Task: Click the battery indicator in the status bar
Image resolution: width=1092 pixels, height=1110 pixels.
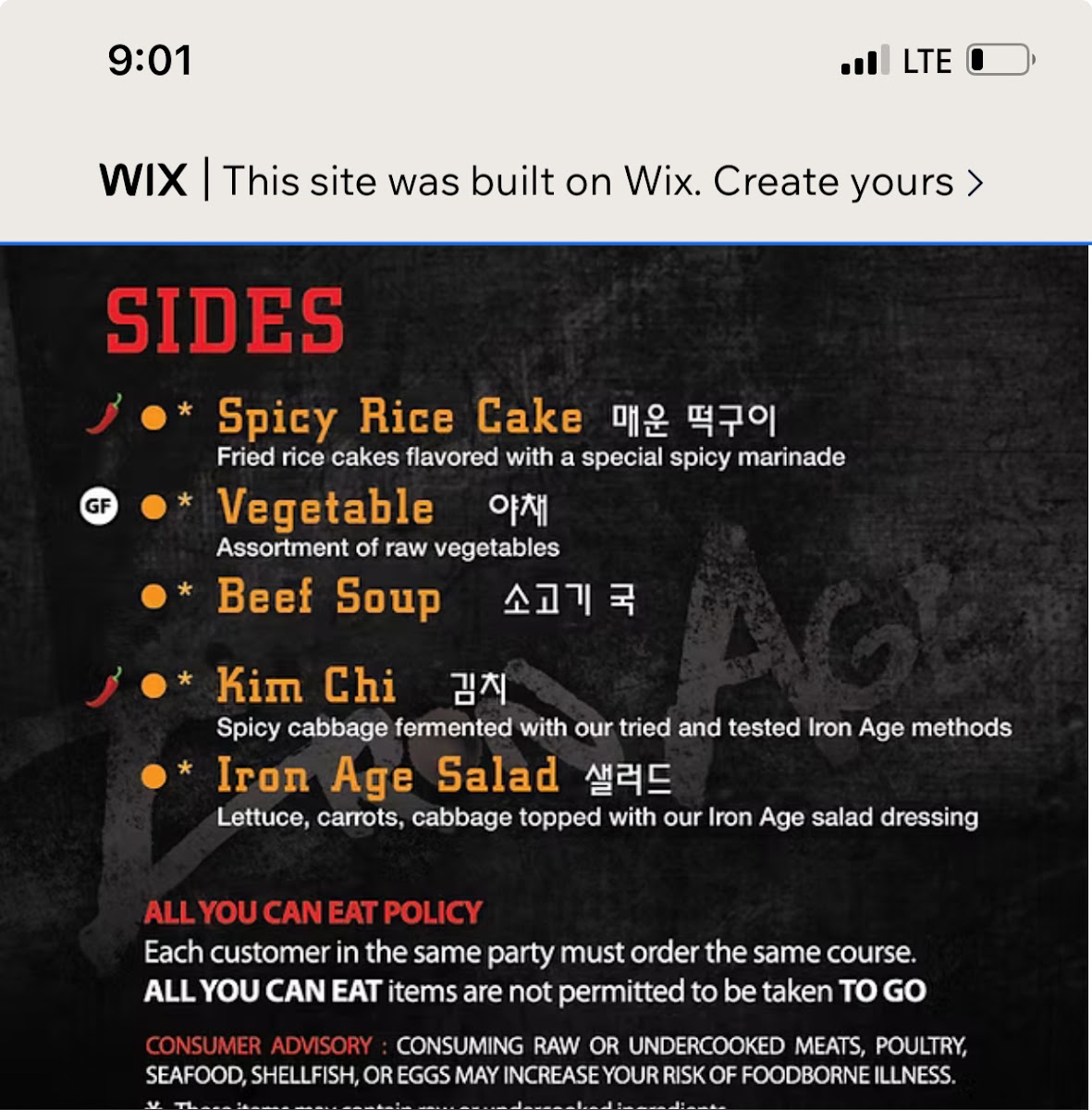Action: pyautogui.click(x=996, y=60)
